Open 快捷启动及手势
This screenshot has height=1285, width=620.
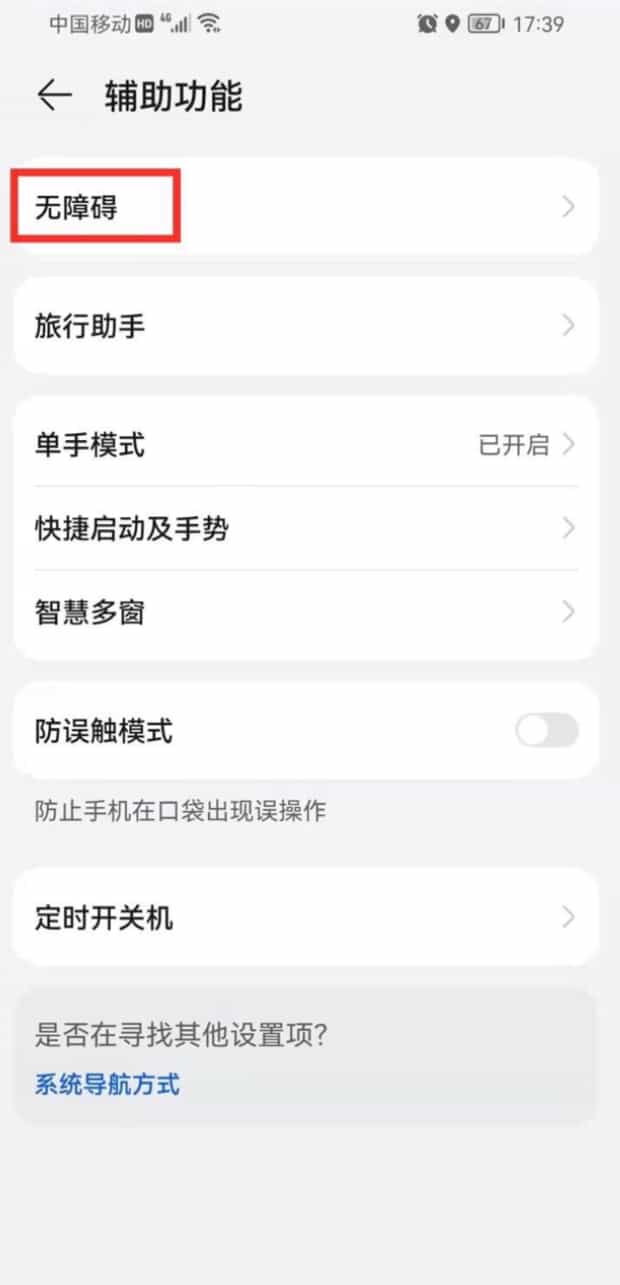[306, 528]
